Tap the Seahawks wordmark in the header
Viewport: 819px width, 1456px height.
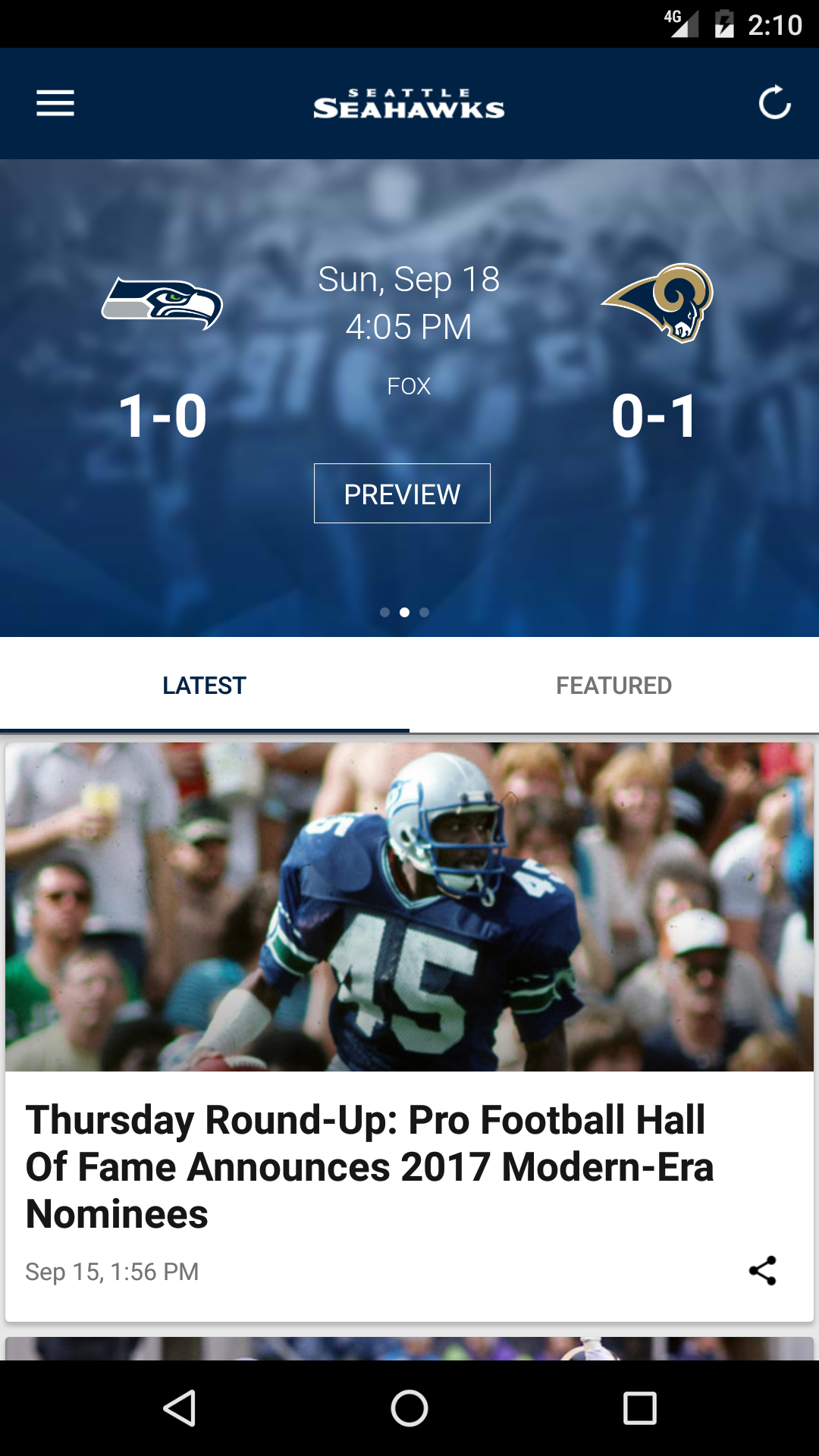pos(409,103)
